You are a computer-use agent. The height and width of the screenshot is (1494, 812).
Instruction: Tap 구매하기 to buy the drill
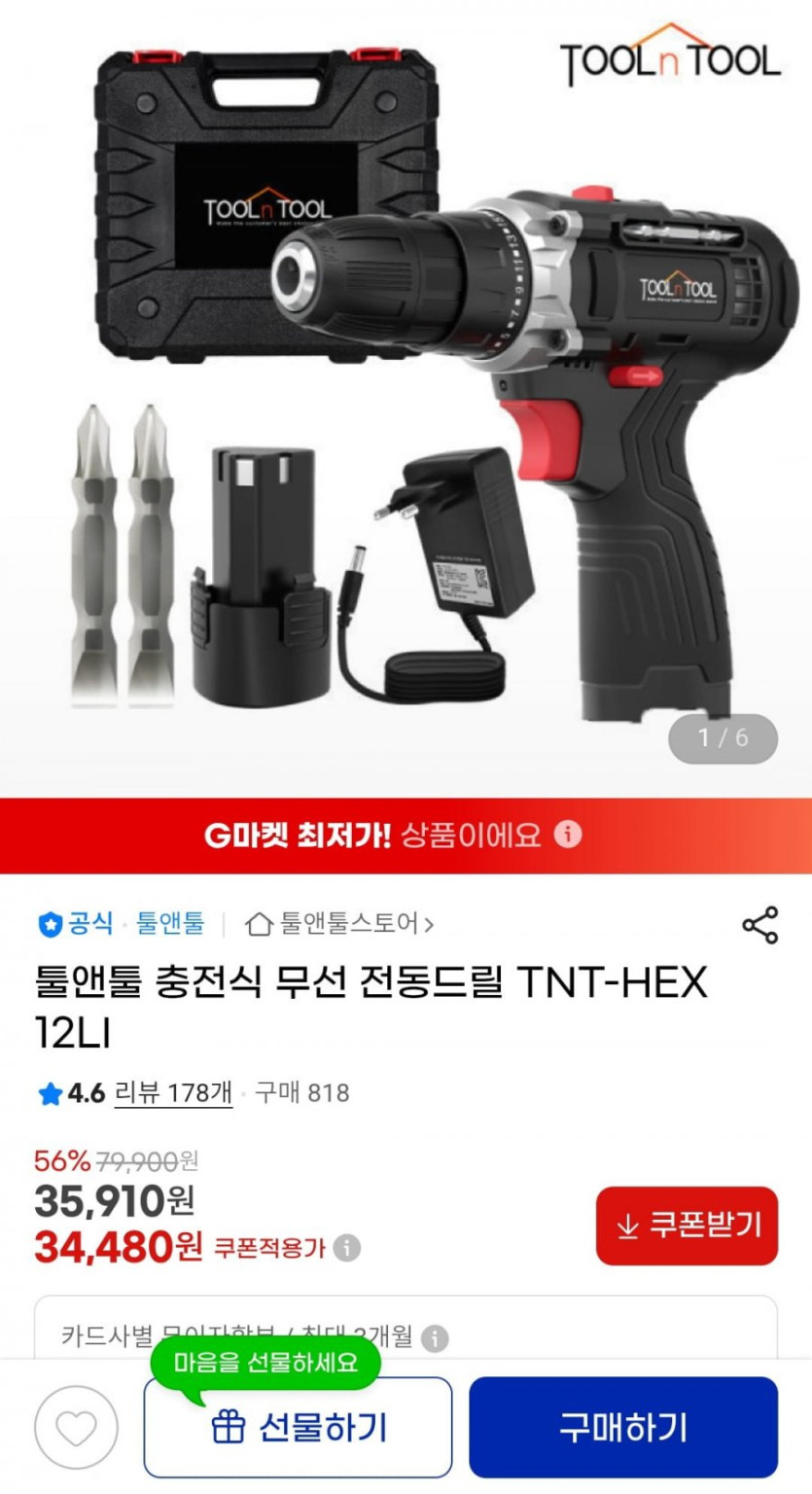tap(623, 1427)
